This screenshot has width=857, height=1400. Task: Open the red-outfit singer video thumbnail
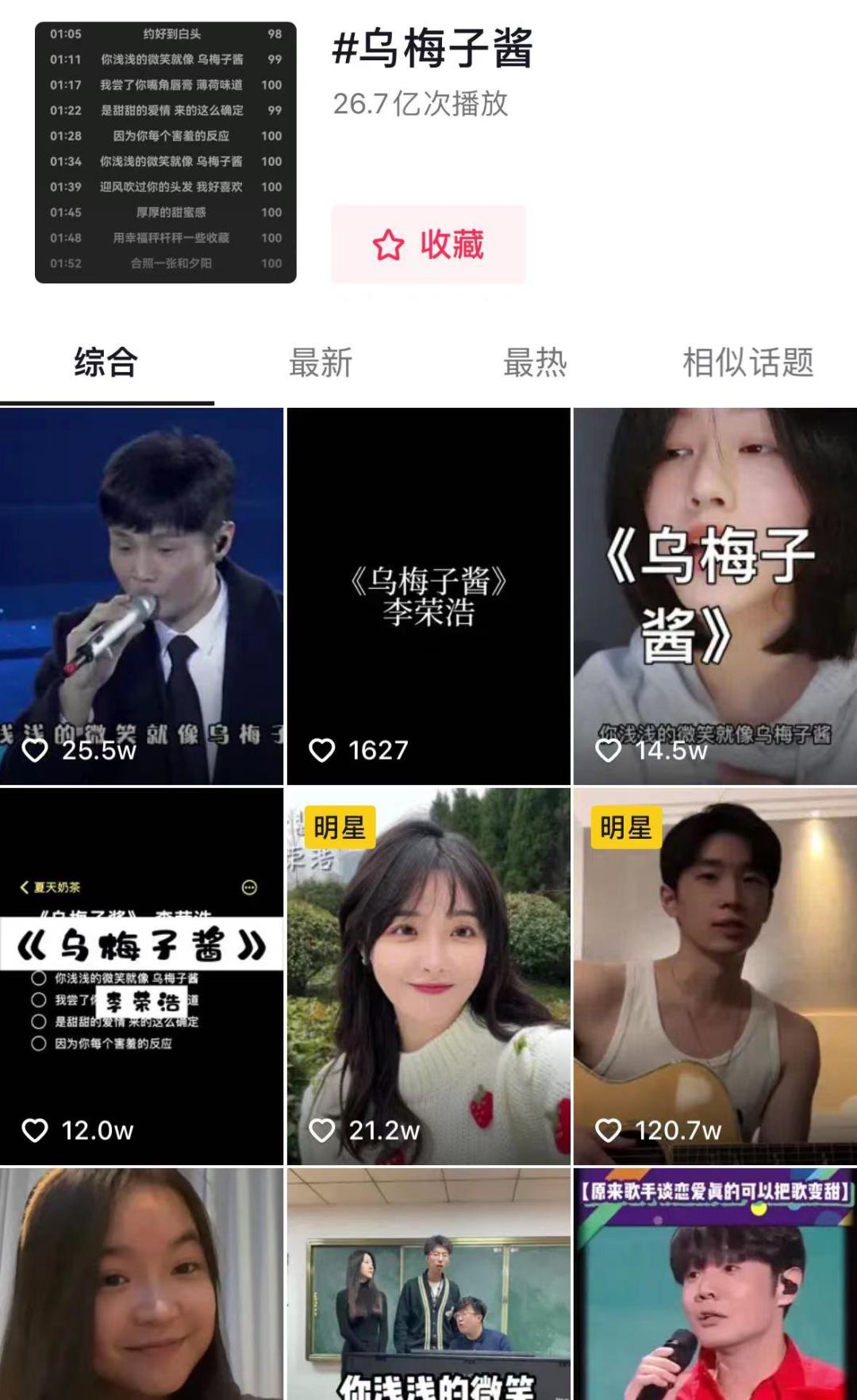point(713,1286)
